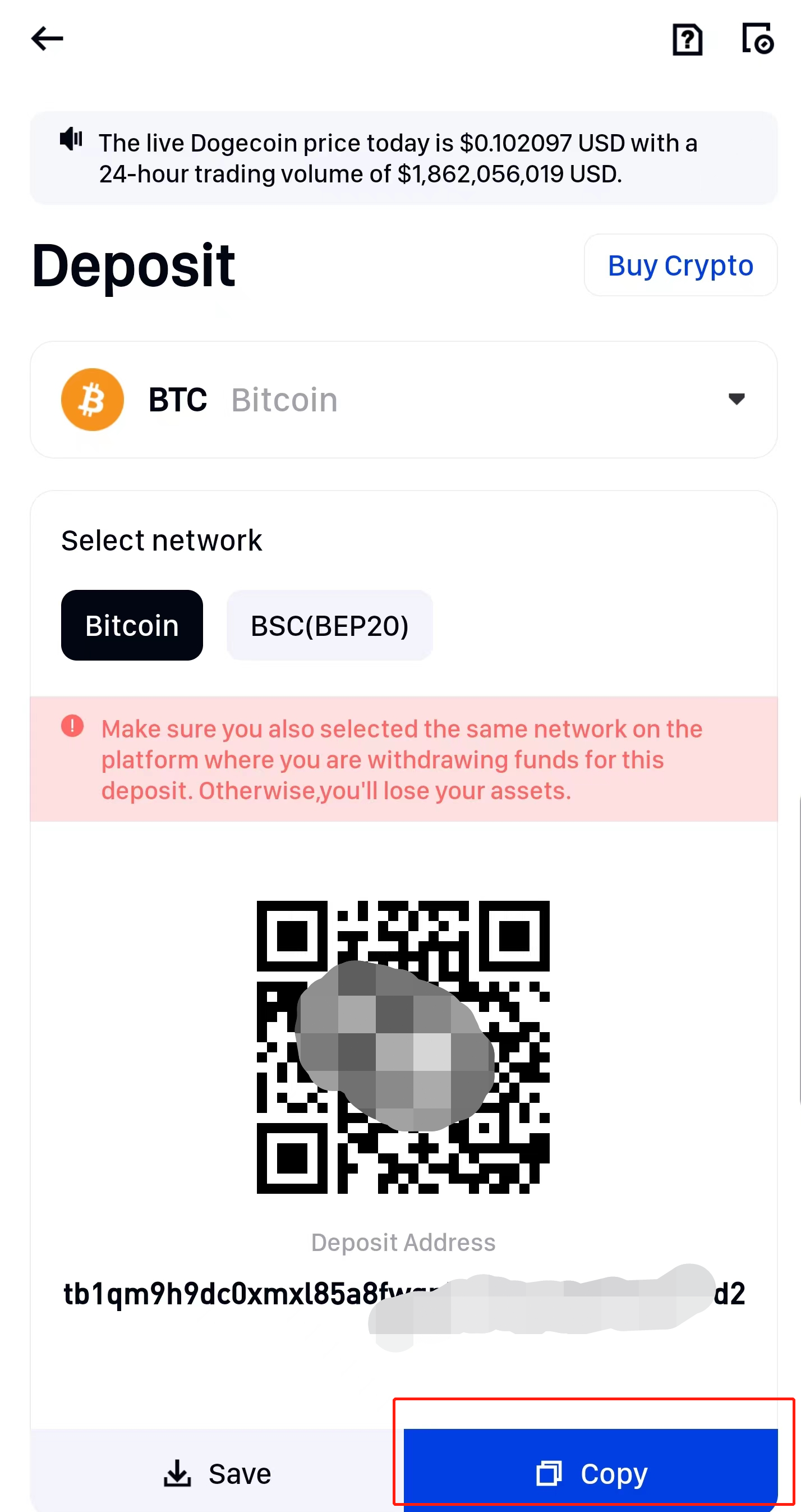Save the deposit QR code
The height and width of the screenshot is (1512, 801).
coord(217,1473)
